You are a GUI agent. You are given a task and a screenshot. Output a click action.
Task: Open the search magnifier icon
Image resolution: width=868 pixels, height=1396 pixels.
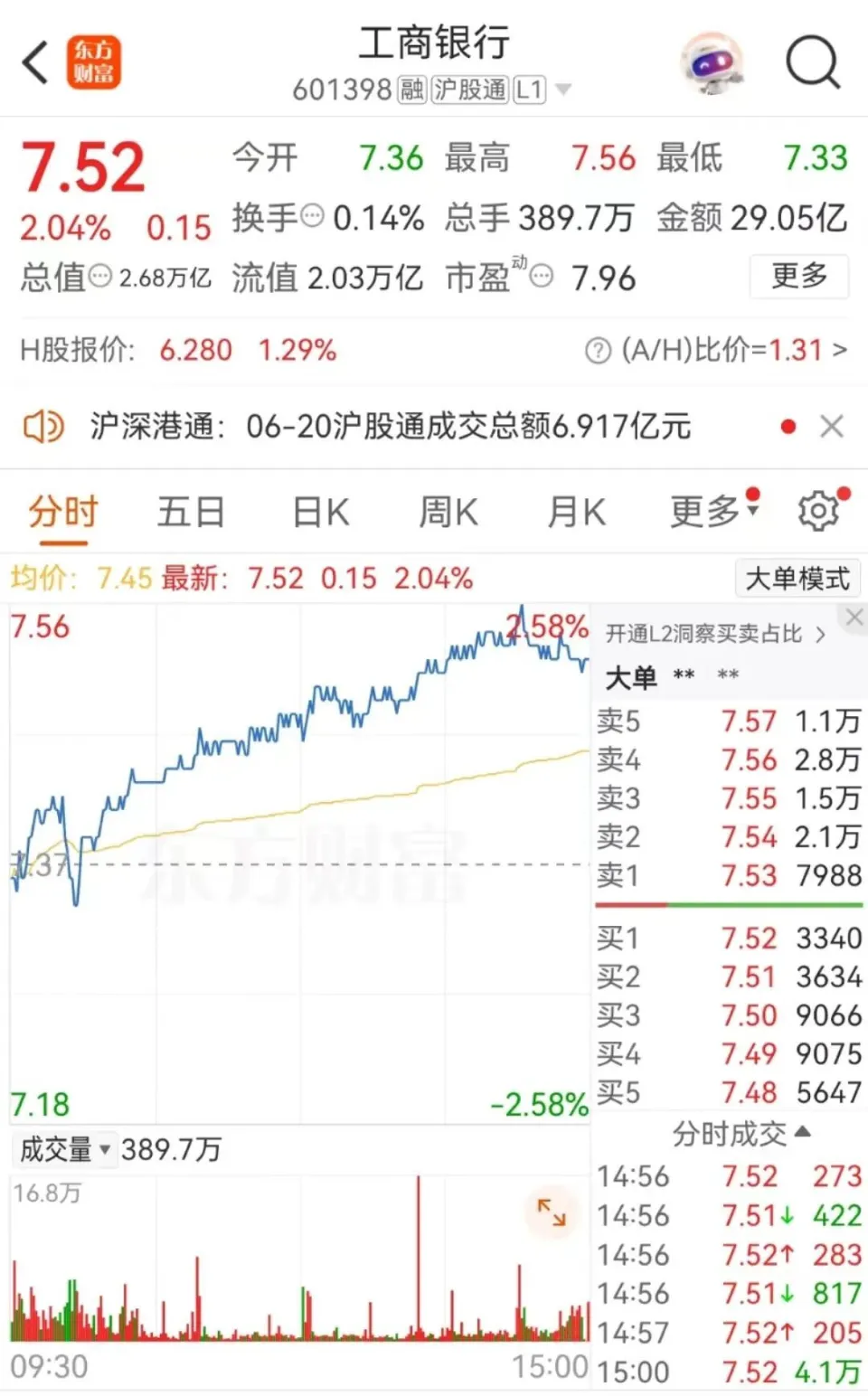pyautogui.click(x=813, y=62)
